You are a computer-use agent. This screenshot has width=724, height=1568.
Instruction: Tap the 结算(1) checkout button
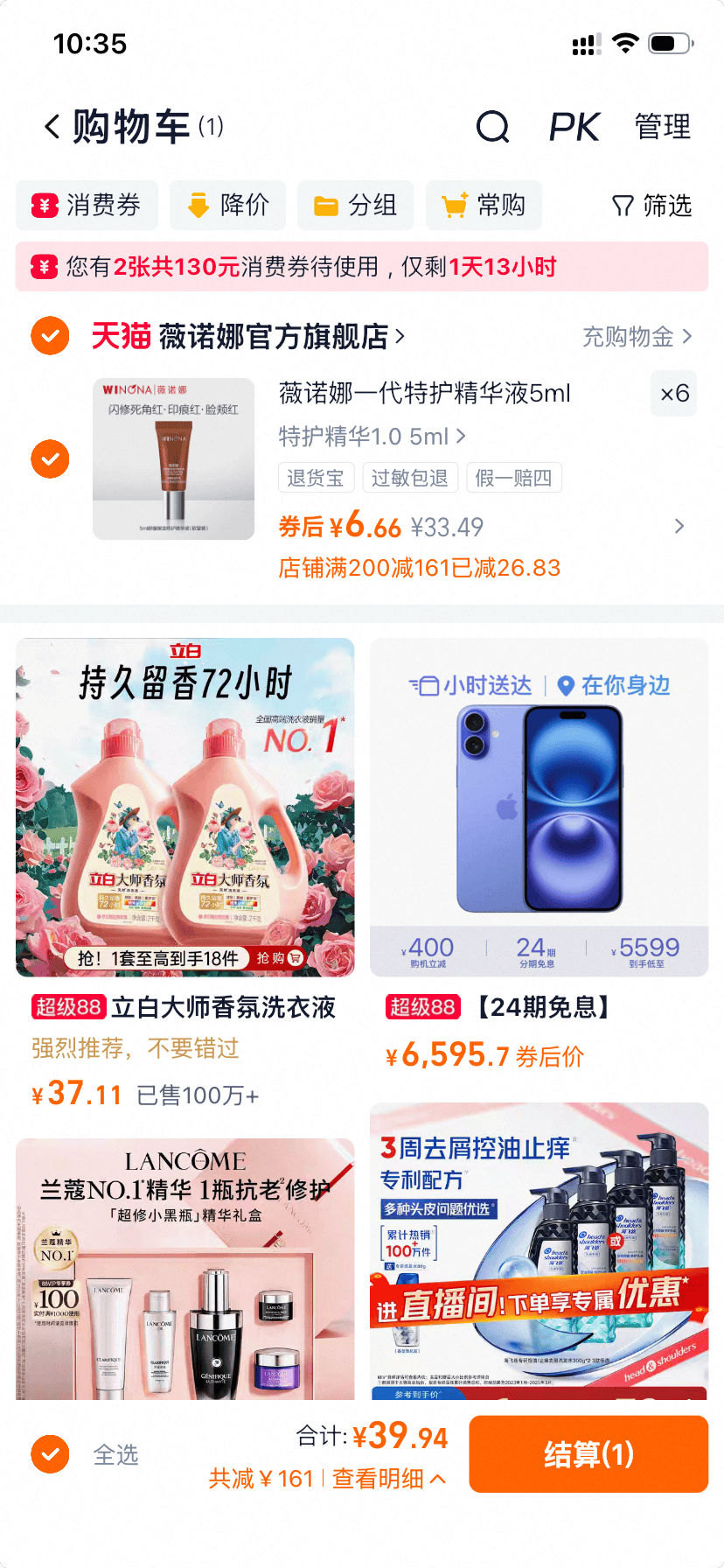[588, 1453]
